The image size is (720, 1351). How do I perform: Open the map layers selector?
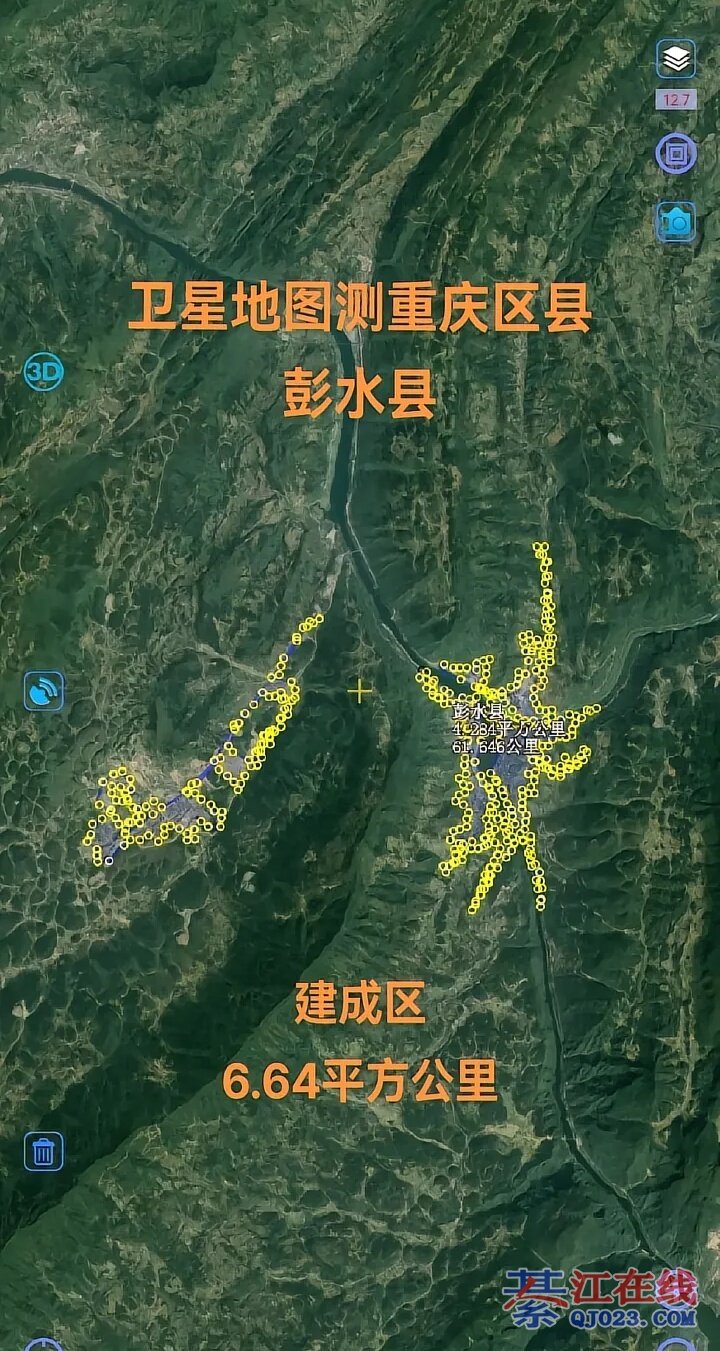click(x=676, y=59)
